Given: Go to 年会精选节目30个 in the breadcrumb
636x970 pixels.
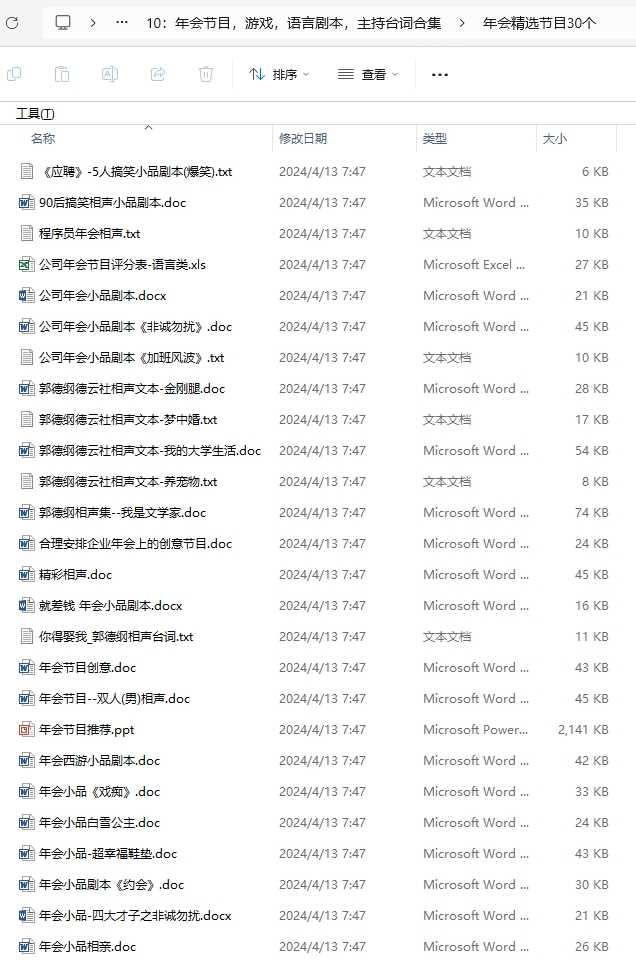Looking at the screenshot, I should pos(539,22).
